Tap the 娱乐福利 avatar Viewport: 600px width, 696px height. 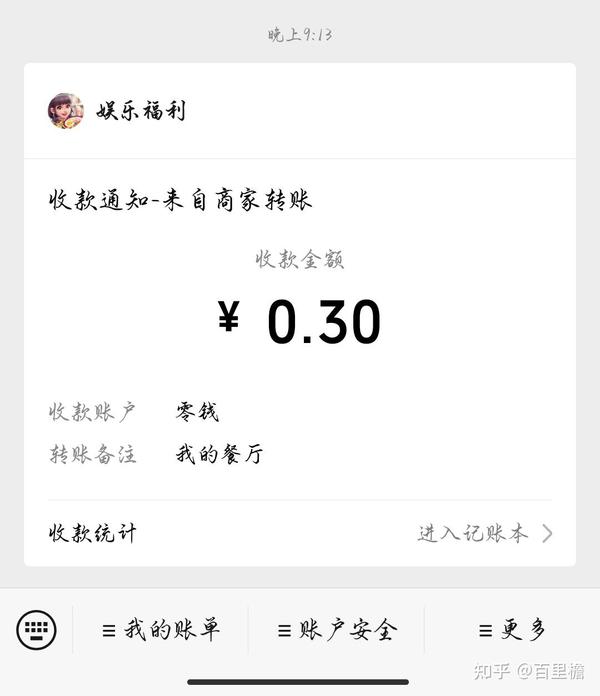click(x=65, y=110)
